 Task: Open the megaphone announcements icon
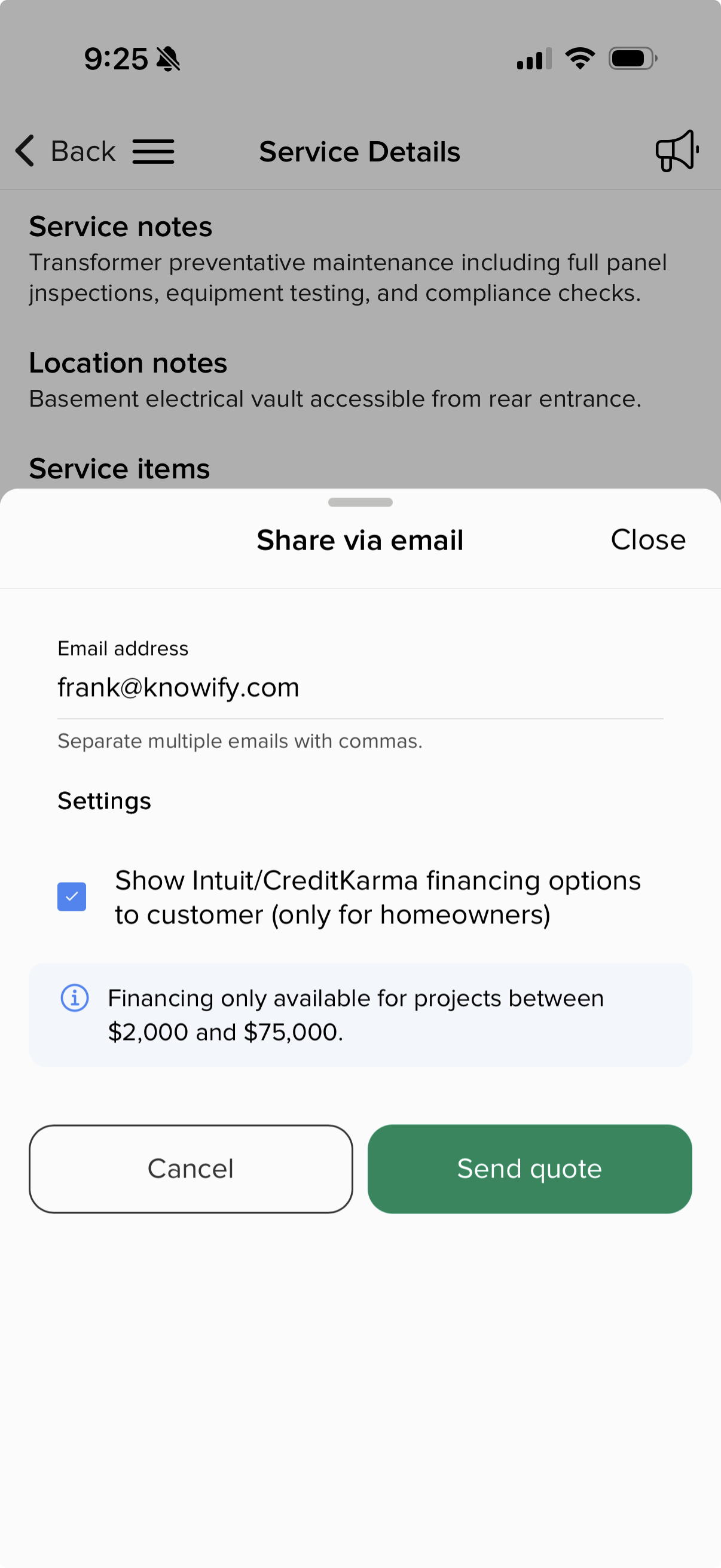[676, 151]
